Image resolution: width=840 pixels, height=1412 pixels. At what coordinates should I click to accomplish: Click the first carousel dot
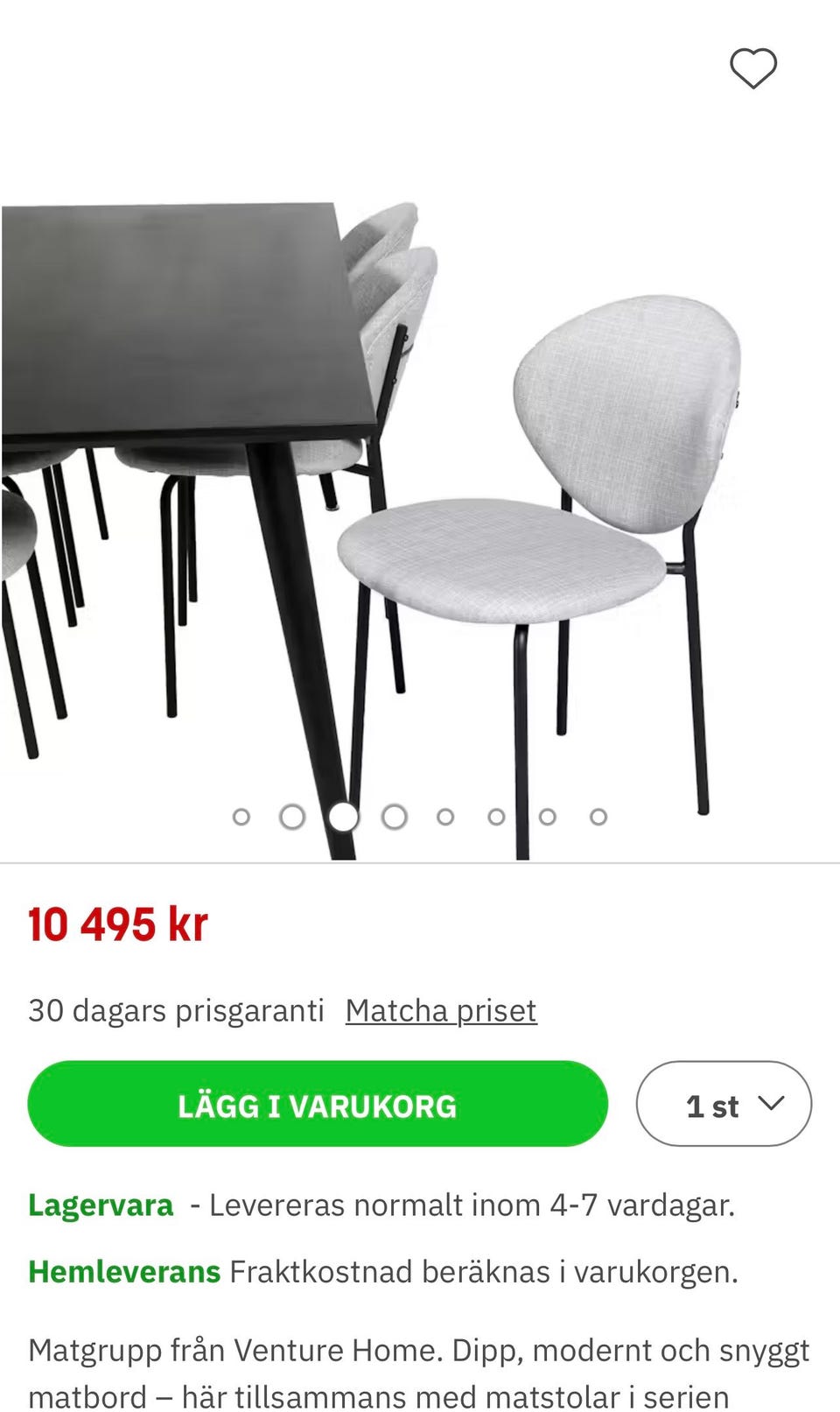click(241, 816)
